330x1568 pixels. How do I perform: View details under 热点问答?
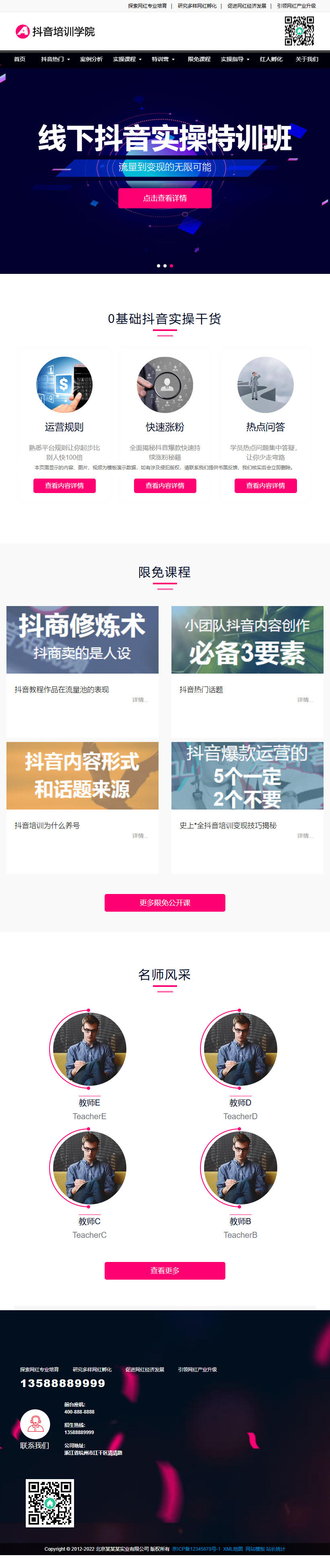tap(266, 486)
